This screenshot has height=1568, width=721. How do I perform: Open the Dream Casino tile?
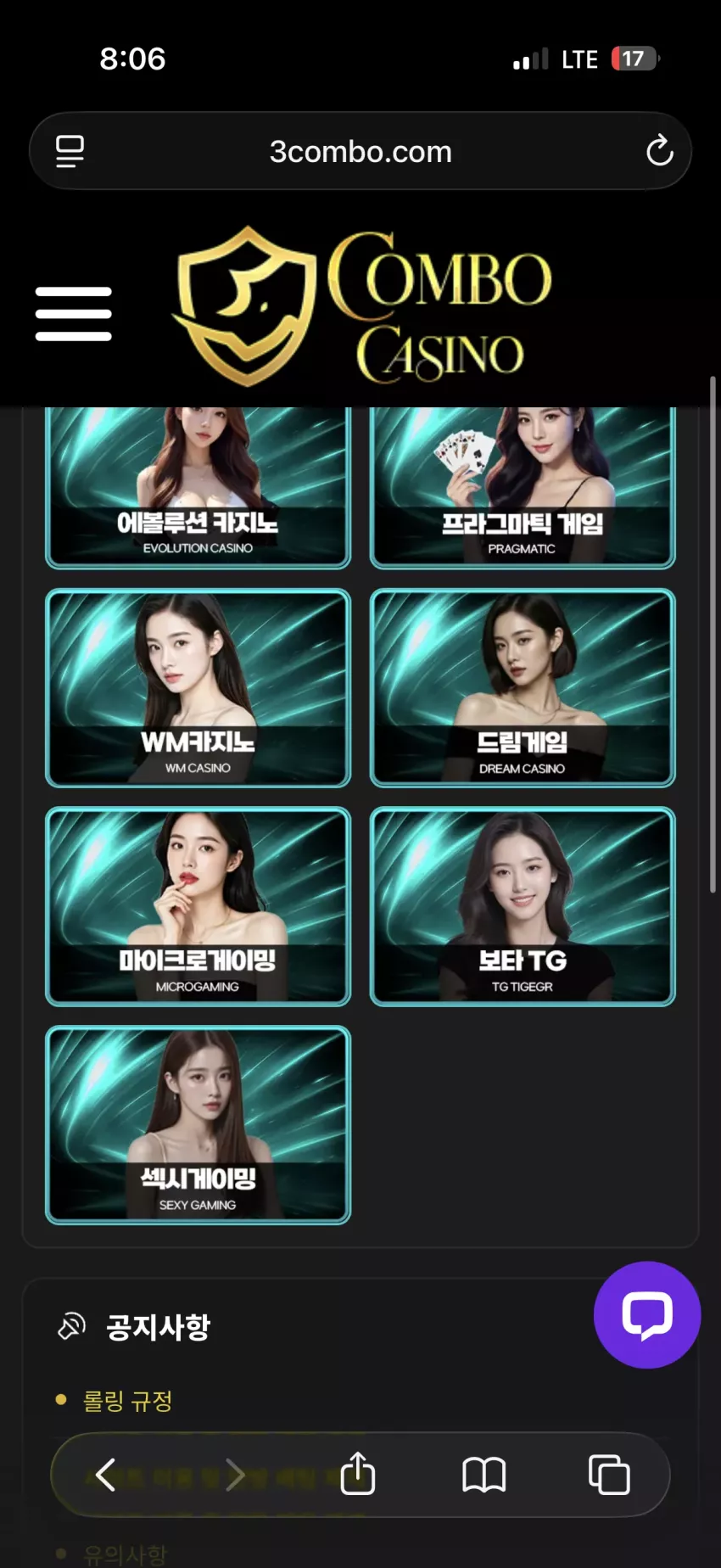tap(523, 688)
